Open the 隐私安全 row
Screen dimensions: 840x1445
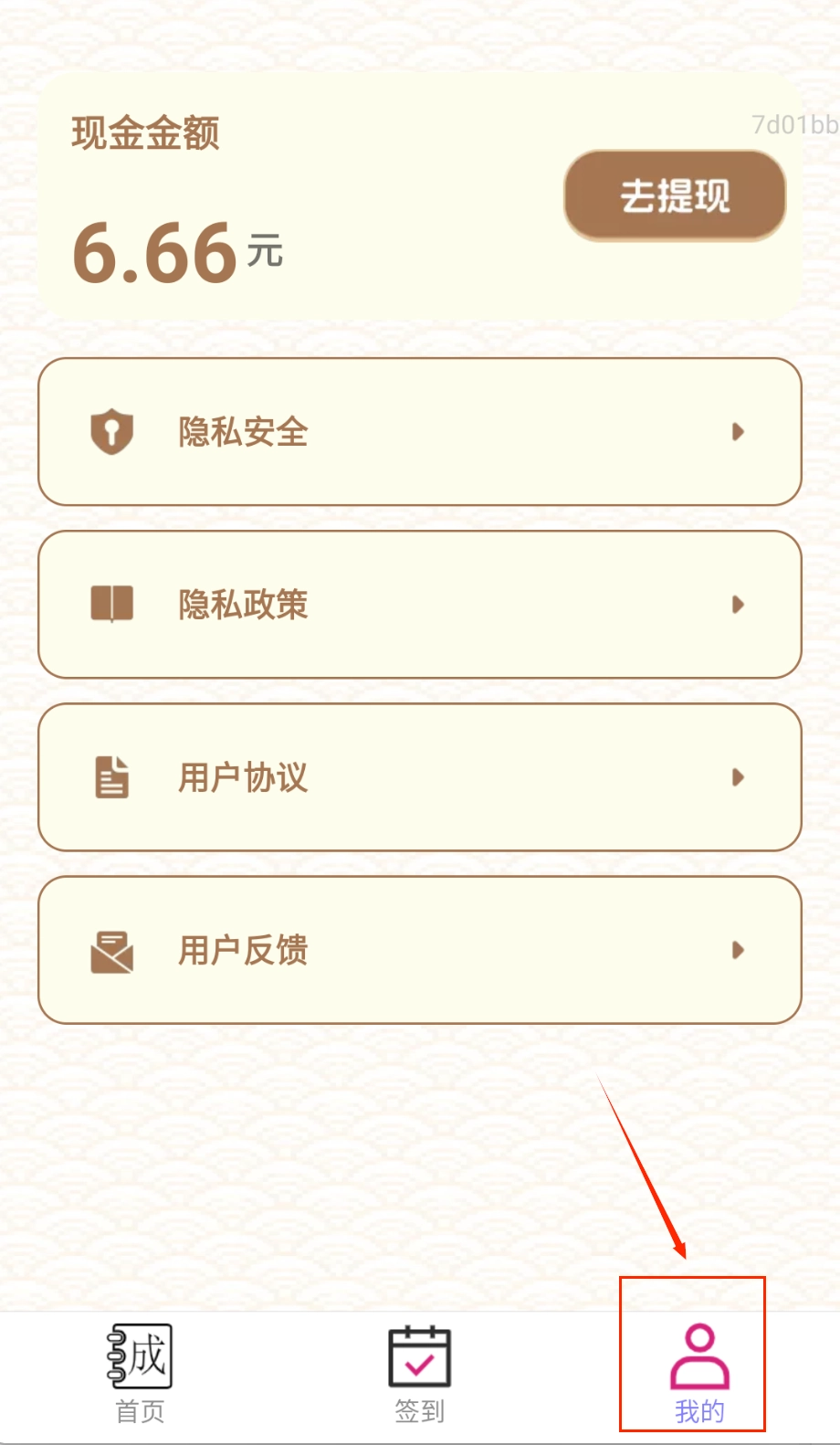[x=419, y=432]
